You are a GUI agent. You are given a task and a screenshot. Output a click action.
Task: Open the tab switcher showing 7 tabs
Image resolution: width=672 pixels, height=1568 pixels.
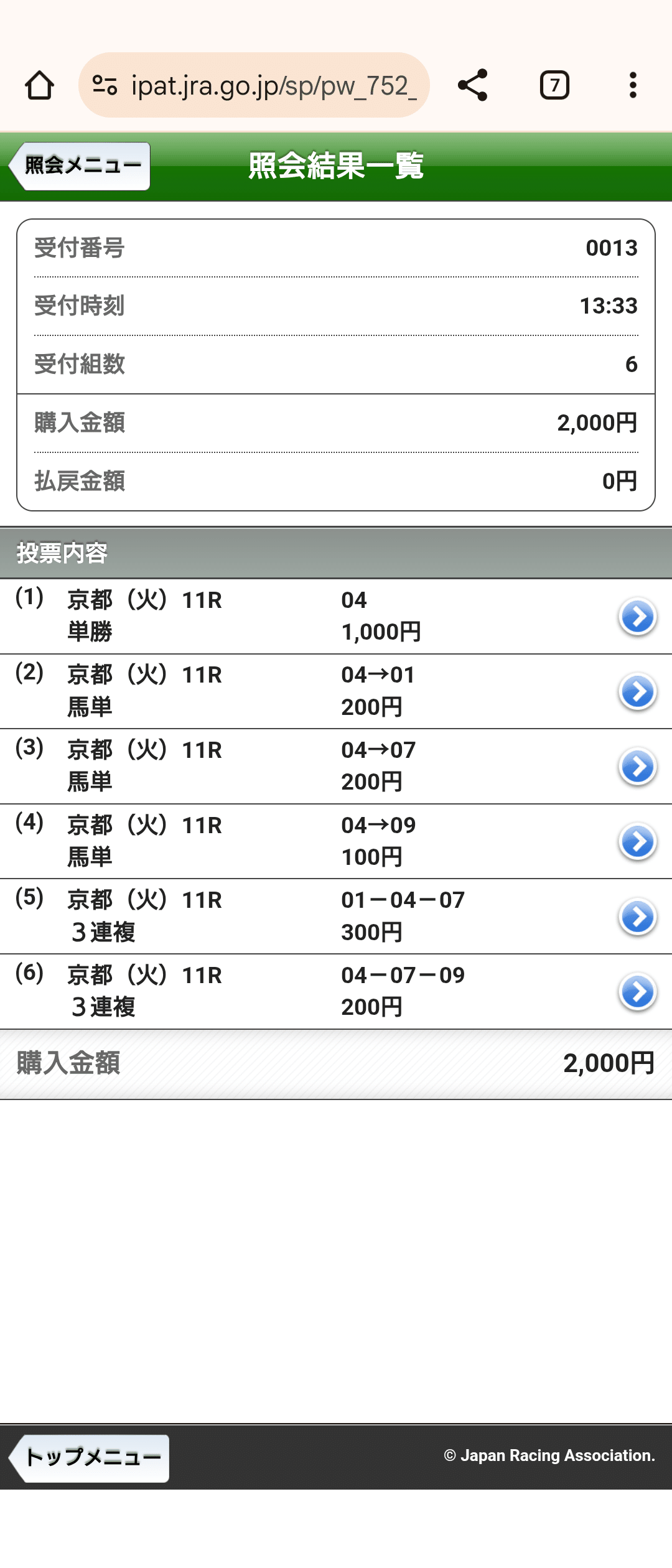[553, 85]
